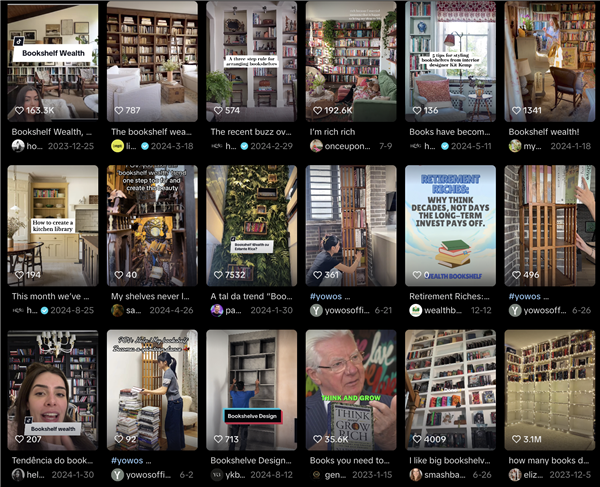Open the "I like big bookshelv..." video

click(x=450, y=390)
